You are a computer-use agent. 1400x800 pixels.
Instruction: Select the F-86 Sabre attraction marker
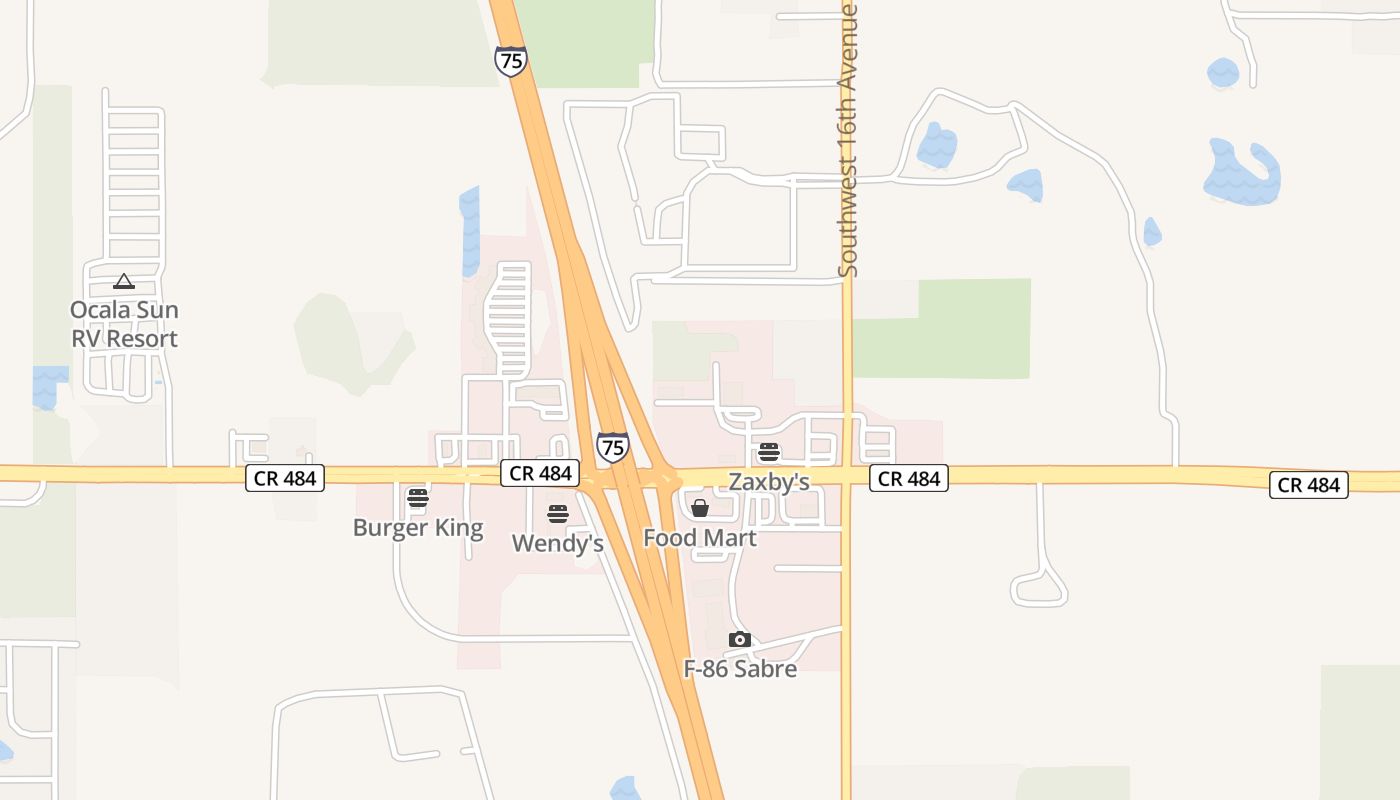click(x=740, y=640)
